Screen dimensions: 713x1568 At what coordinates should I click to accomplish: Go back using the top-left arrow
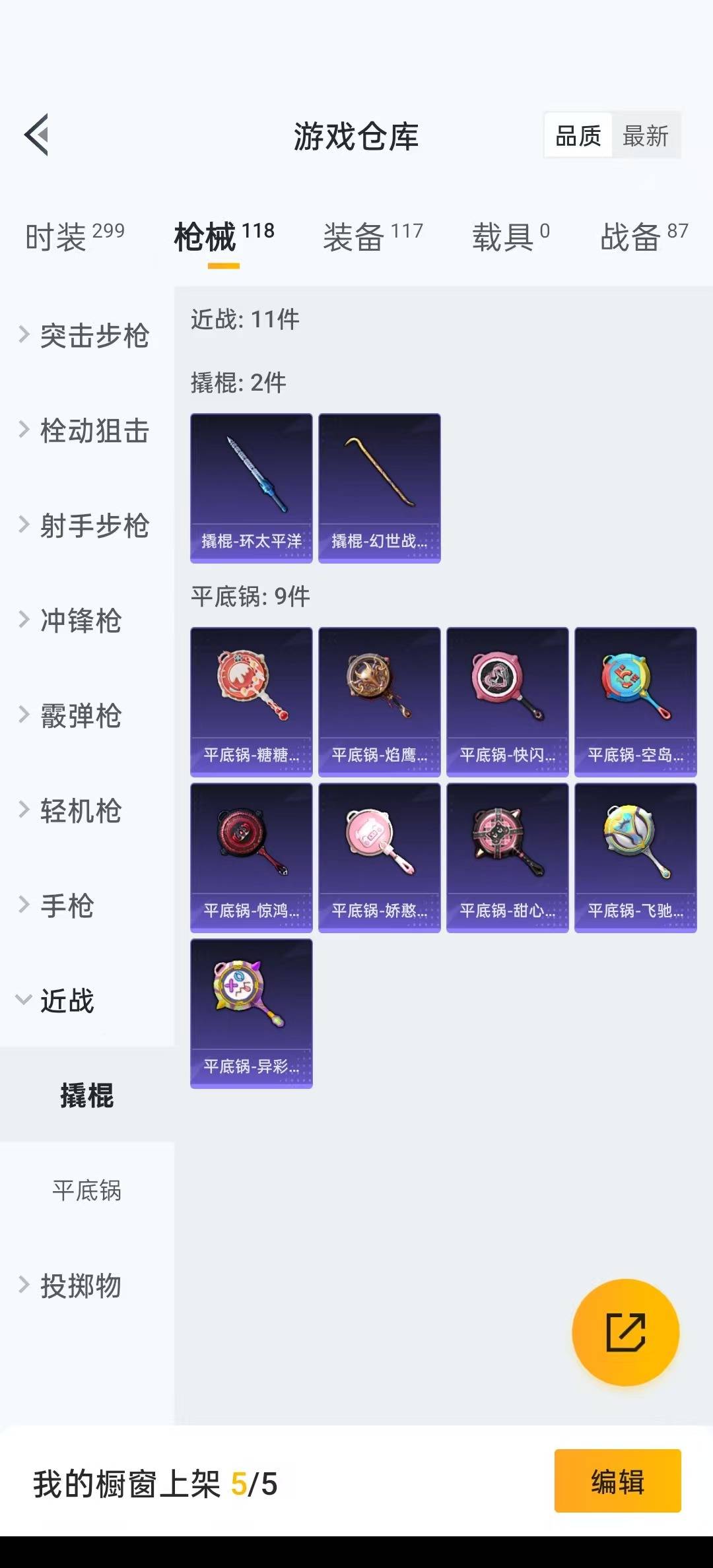pyautogui.click(x=37, y=135)
